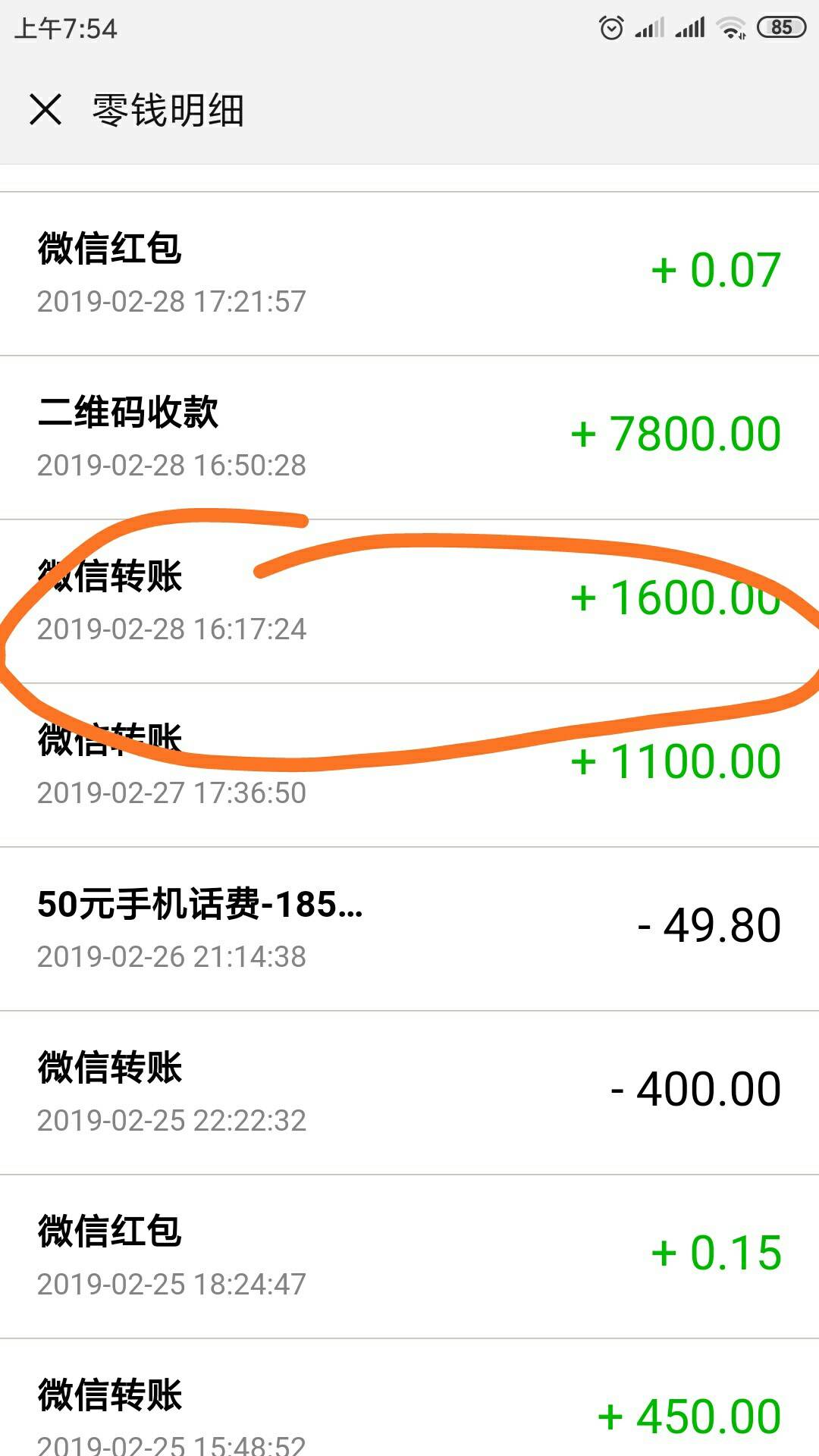Open the 微信转账 +1100.00 entry
The width and height of the screenshot is (819, 1456).
[x=409, y=765]
